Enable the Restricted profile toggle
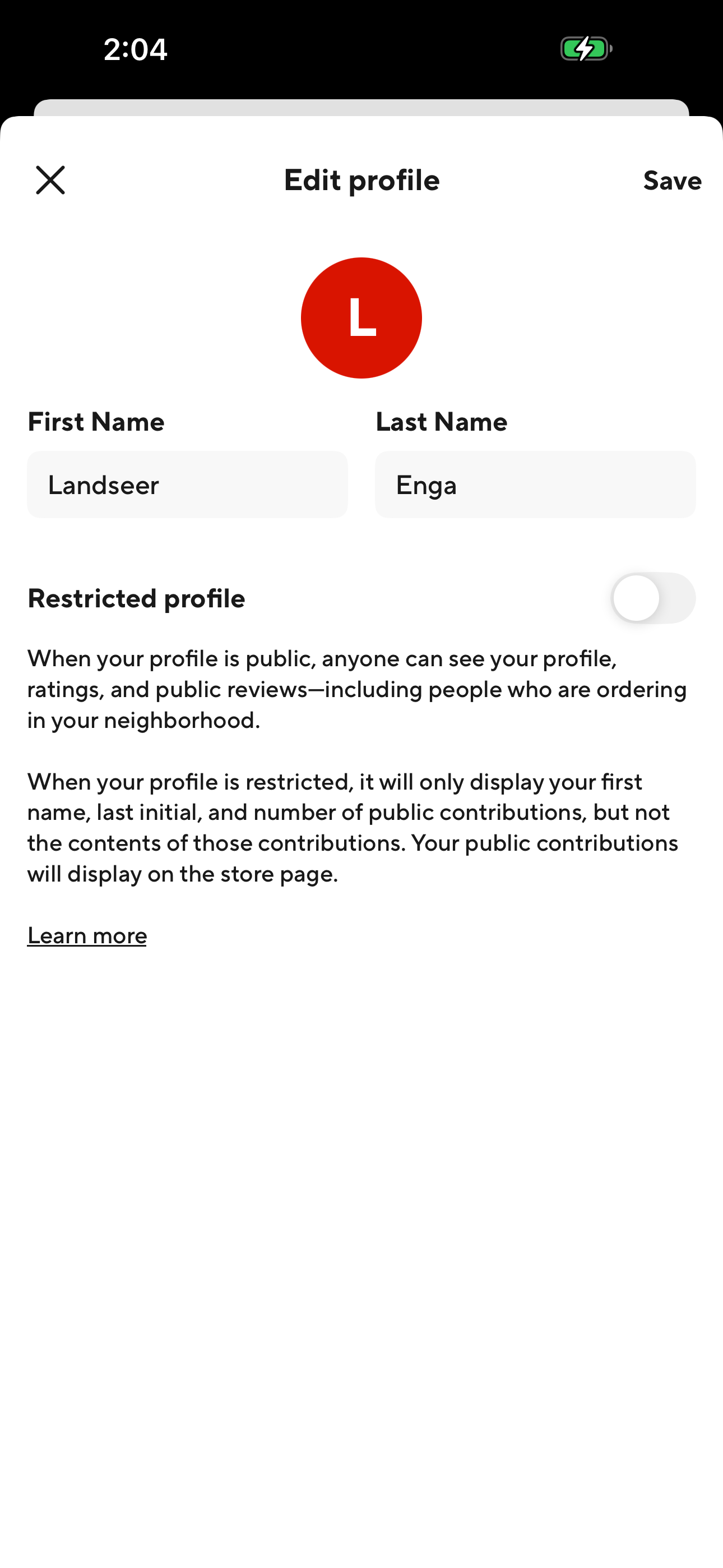This screenshot has height=1568, width=723. (654, 598)
